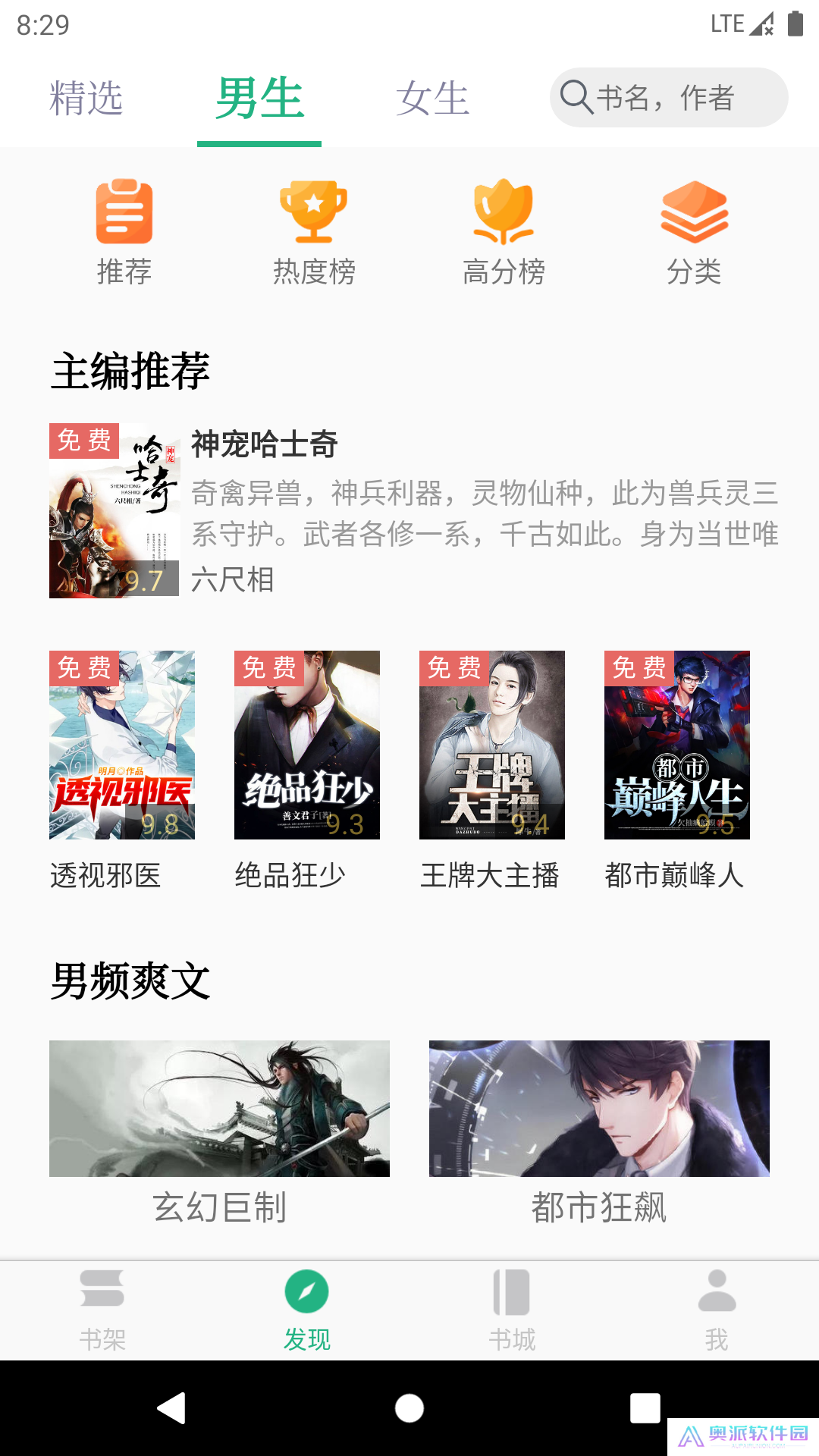Open the 分类 category icon
Viewport: 819px width, 1456px height.
coord(695,212)
